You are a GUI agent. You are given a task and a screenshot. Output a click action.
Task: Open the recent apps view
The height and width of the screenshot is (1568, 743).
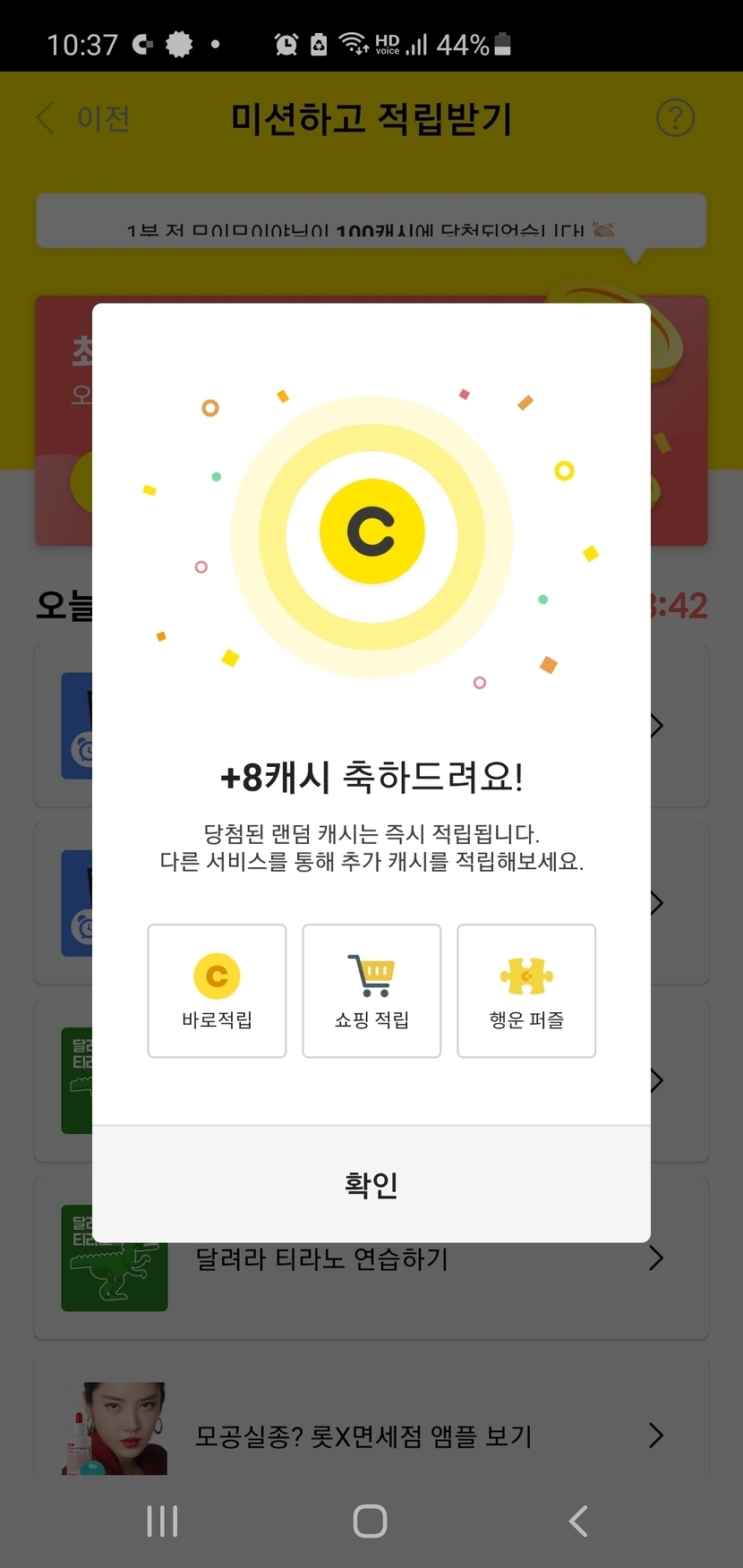(162, 1521)
